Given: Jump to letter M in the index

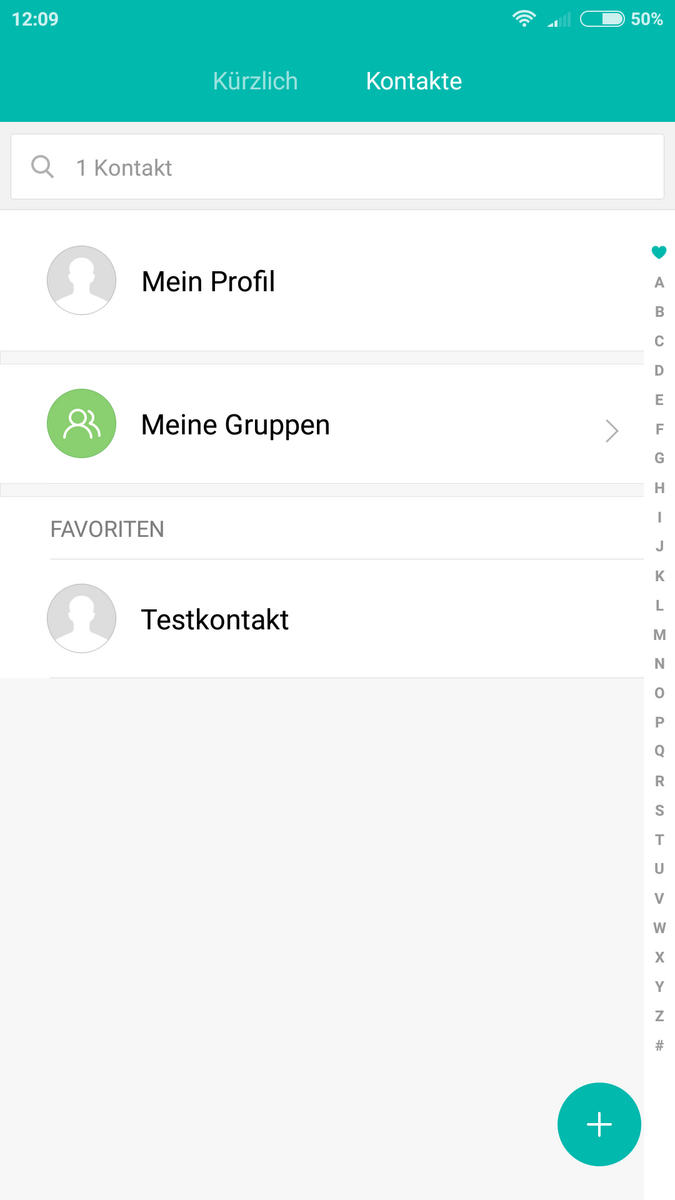Looking at the screenshot, I should tap(659, 634).
